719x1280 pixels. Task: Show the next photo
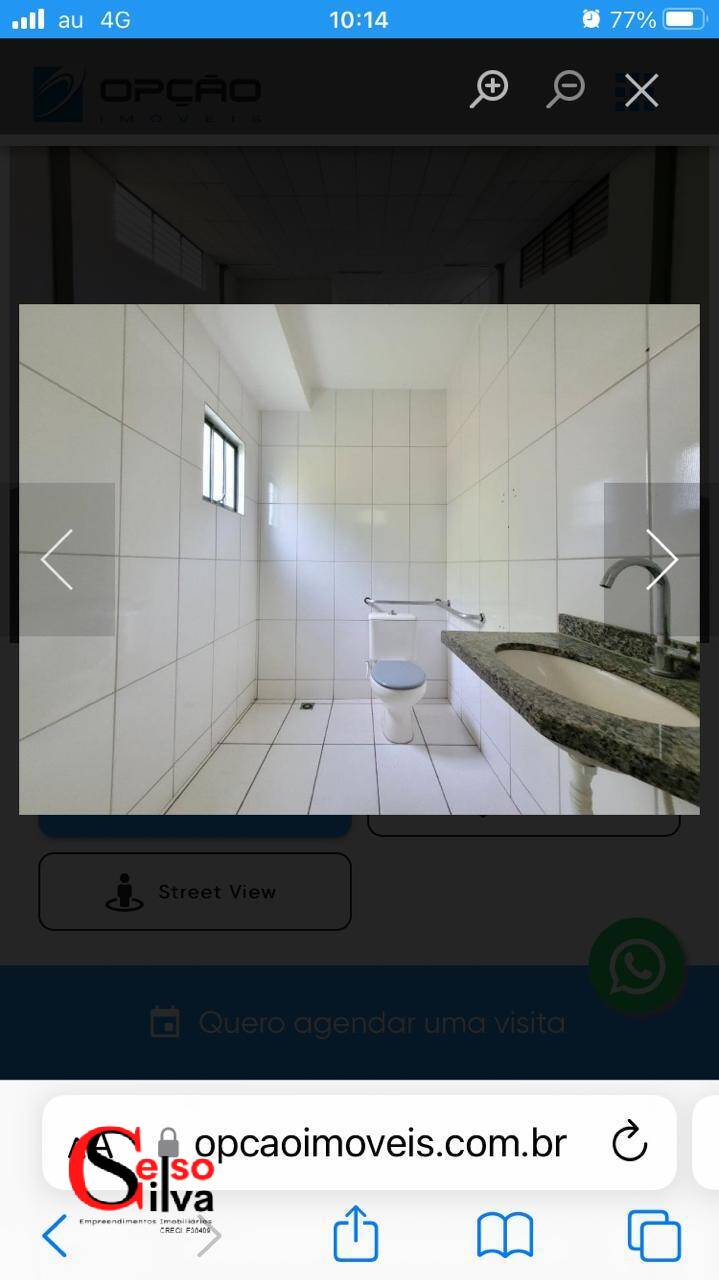661,559
